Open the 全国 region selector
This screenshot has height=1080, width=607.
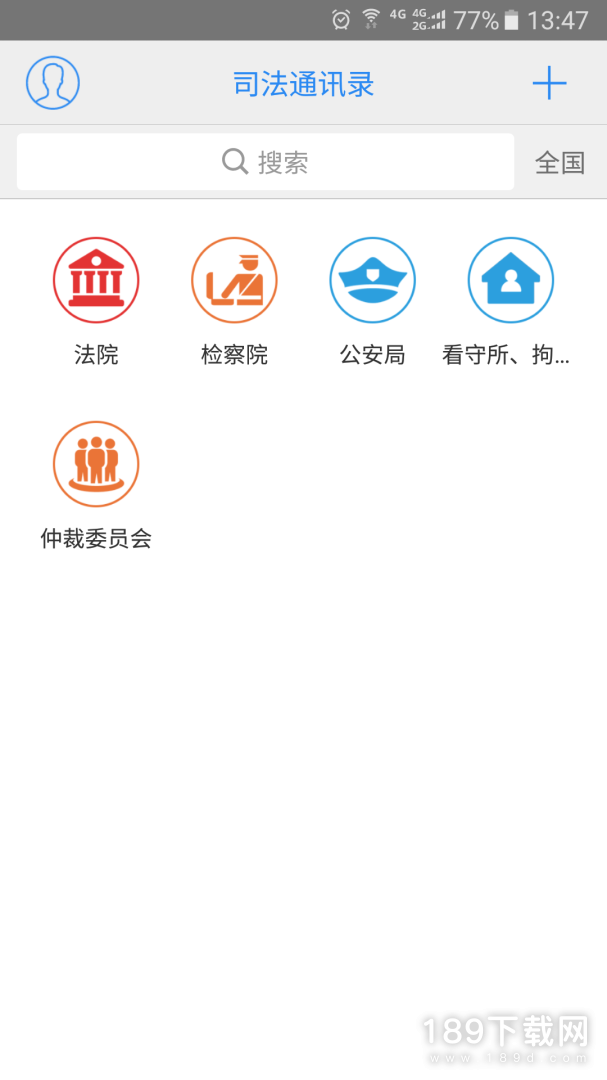point(559,163)
